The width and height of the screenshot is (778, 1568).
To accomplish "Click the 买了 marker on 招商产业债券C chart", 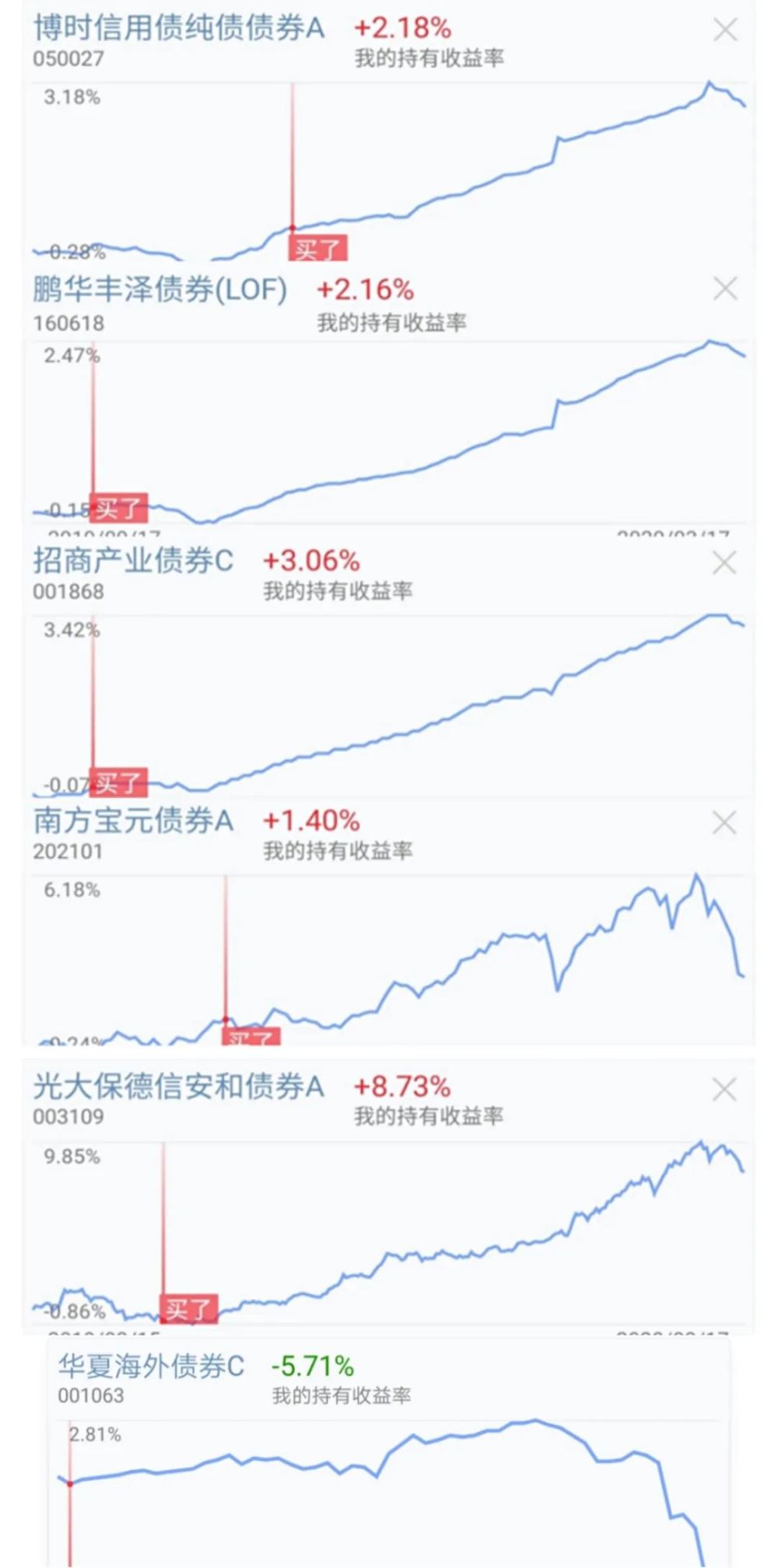I will tap(118, 783).
